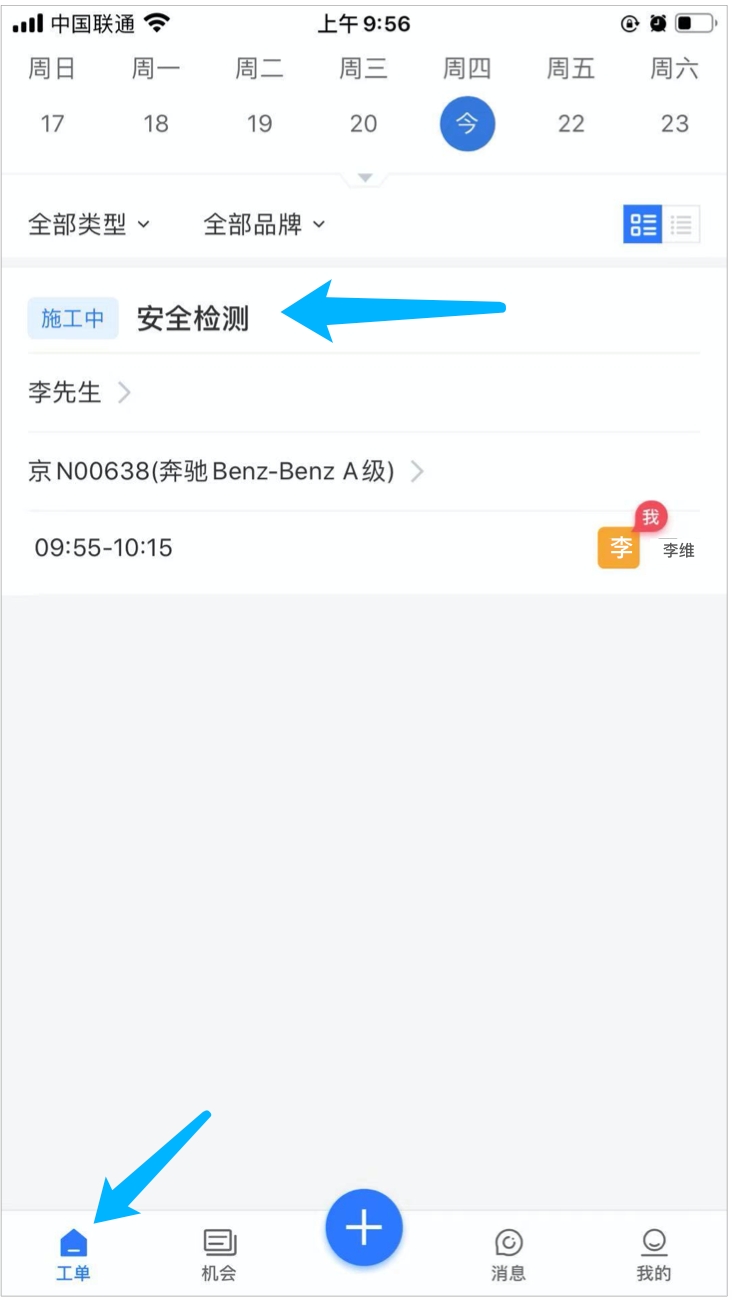
Task: Go to the 工单 tab
Action: click(x=73, y=1254)
